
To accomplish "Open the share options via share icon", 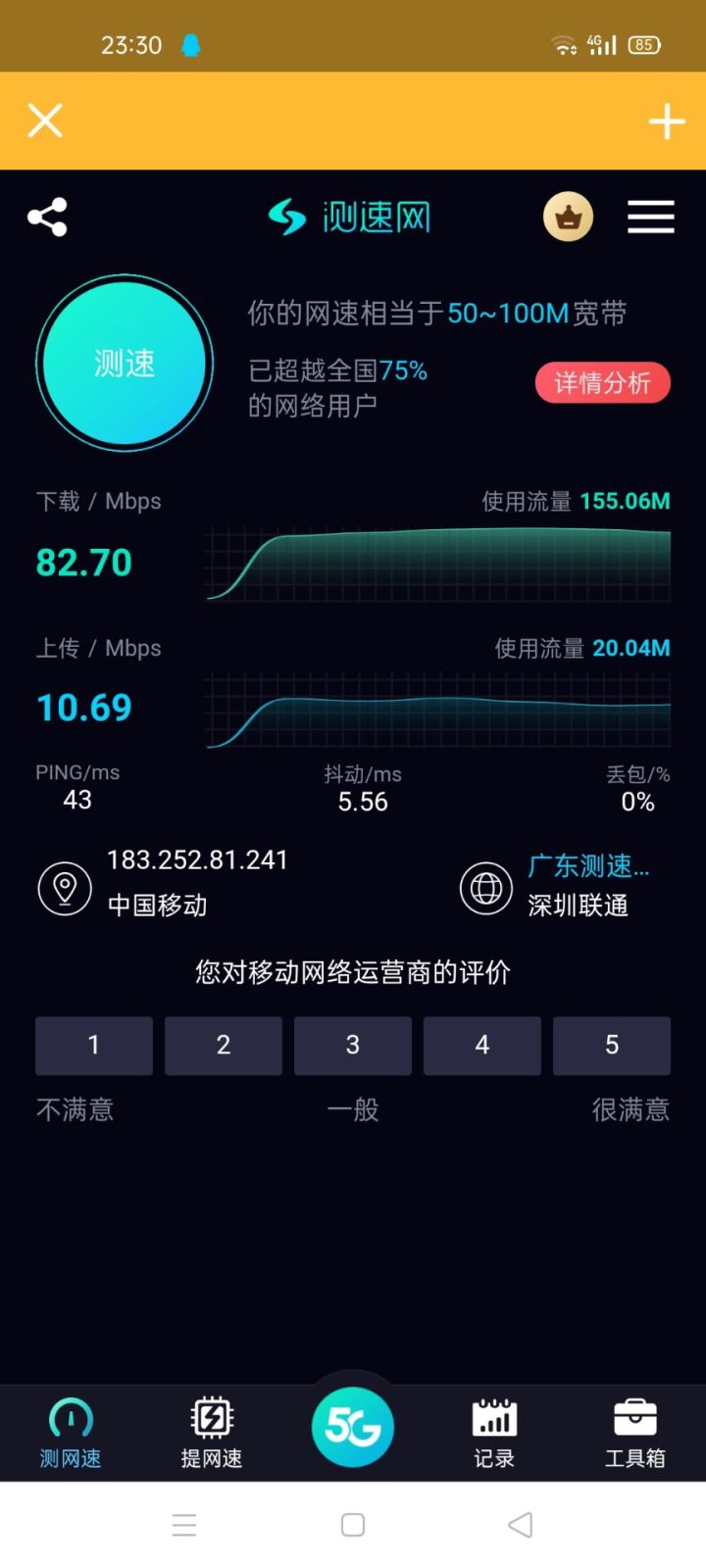I will click(x=47, y=216).
